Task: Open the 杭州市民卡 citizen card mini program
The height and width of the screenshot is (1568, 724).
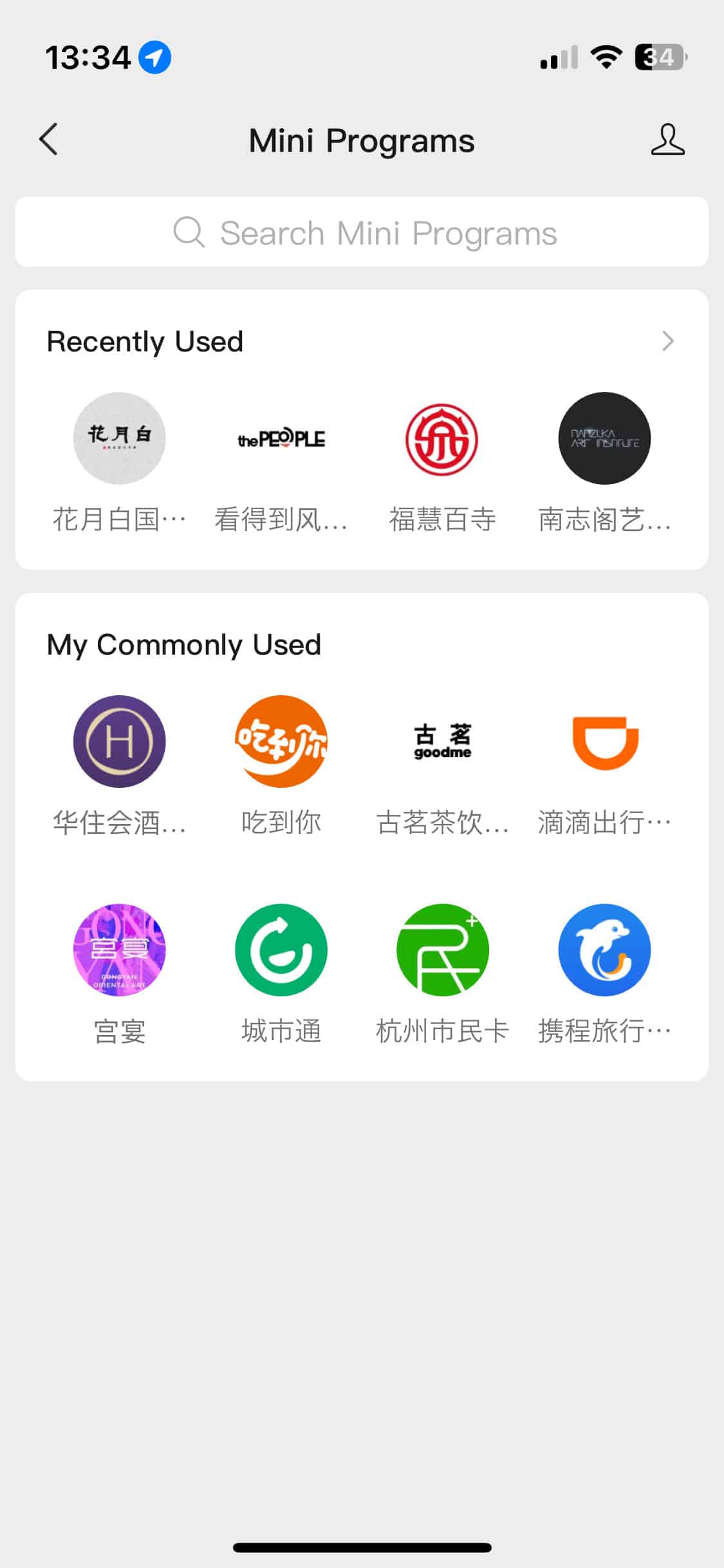Action: [x=442, y=950]
